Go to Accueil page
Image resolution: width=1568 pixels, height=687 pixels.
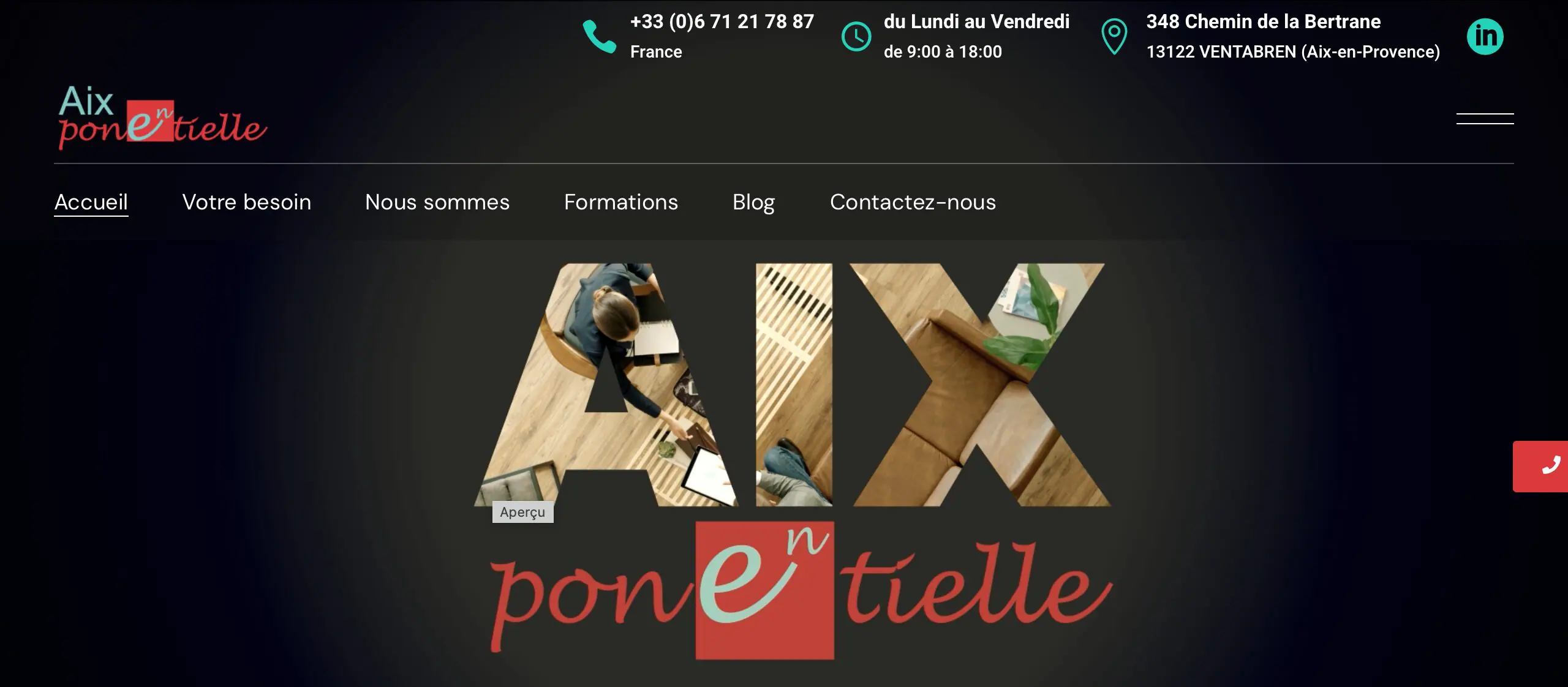coord(91,202)
